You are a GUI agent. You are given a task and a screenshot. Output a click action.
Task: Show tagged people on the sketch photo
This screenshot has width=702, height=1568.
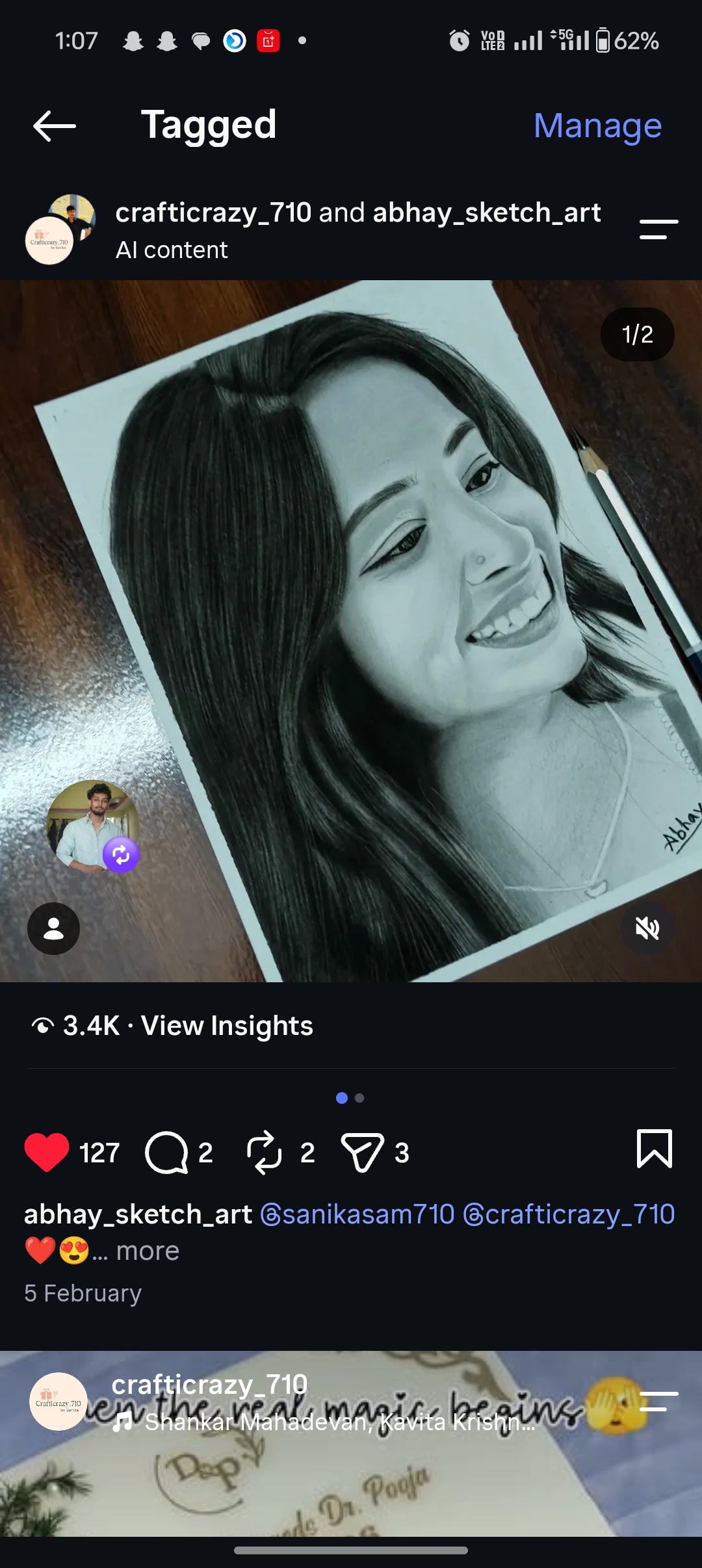[53, 928]
